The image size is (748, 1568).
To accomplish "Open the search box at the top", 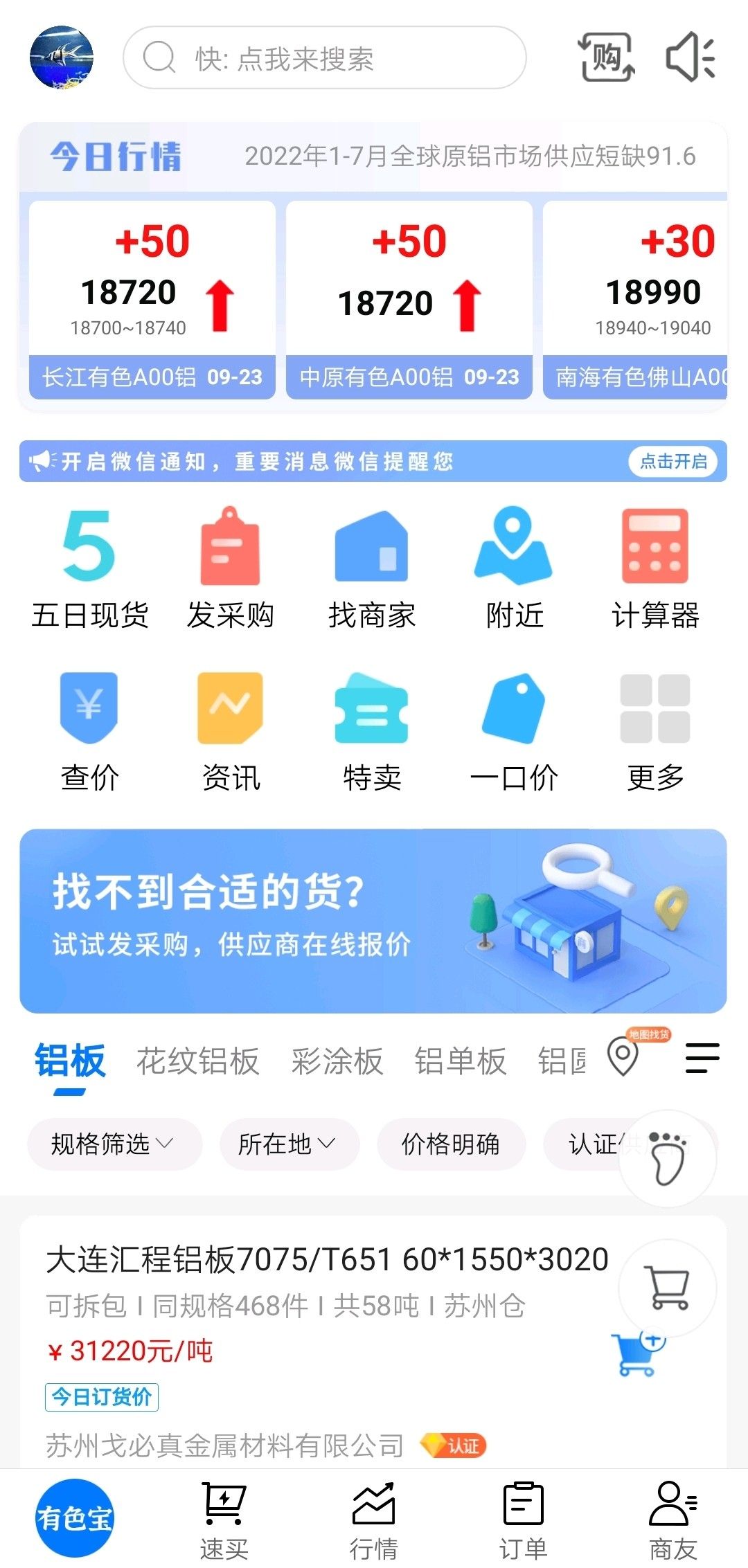I will point(324,58).
